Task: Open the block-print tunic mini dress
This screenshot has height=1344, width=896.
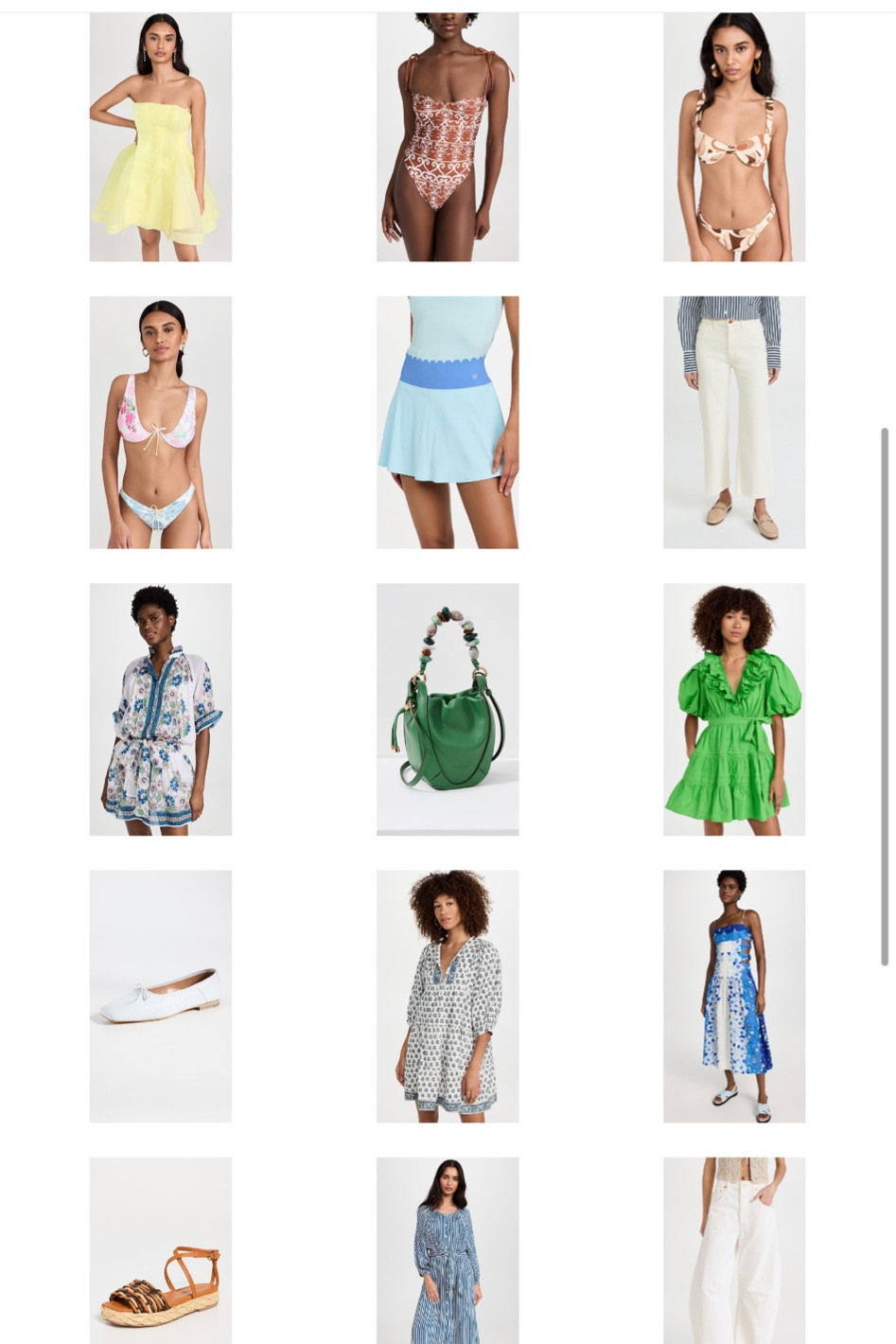Action: [447, 996]
